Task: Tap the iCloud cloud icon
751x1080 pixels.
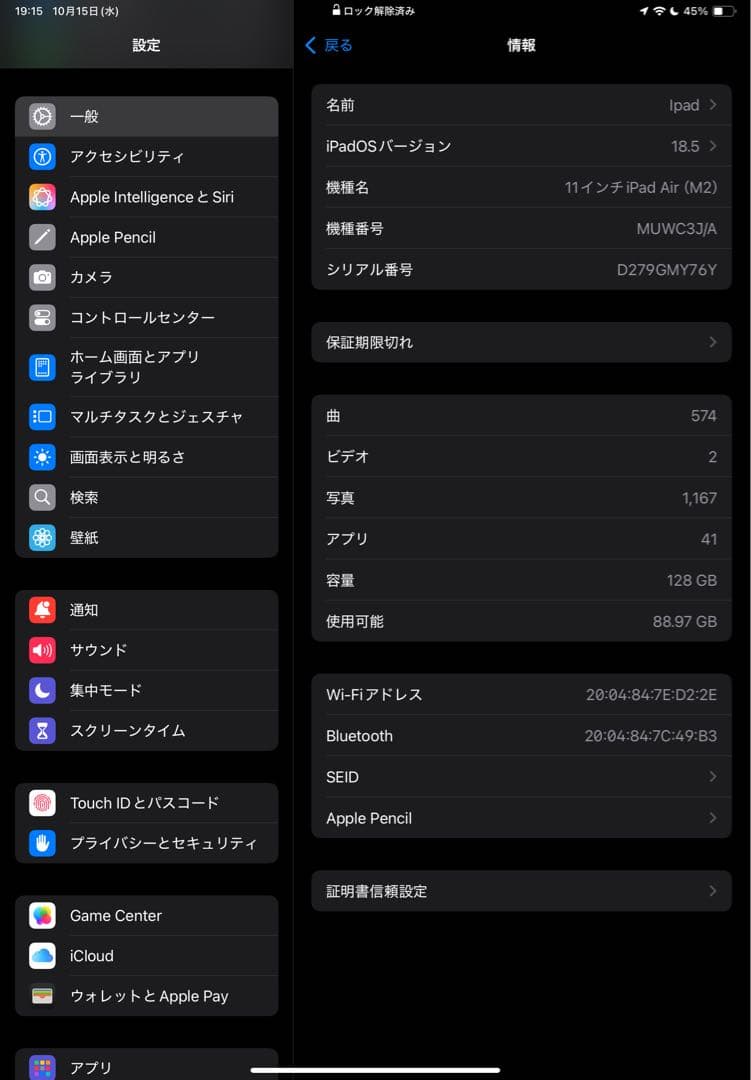Action: (42, 956)
